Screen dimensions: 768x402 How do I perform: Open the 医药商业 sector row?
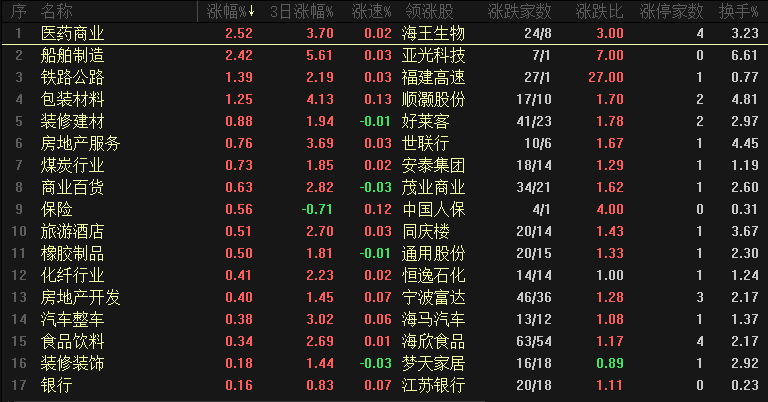point(72,33)
